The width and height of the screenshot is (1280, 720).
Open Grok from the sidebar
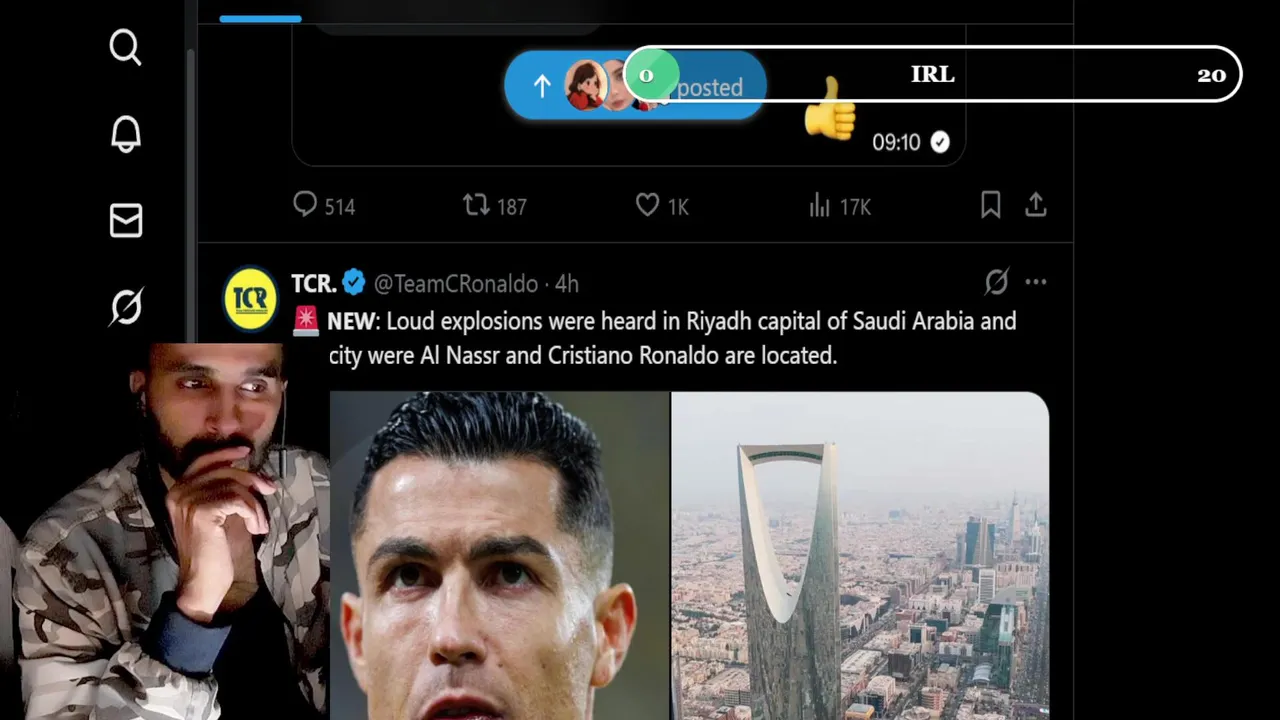click(x=125, y=307)
